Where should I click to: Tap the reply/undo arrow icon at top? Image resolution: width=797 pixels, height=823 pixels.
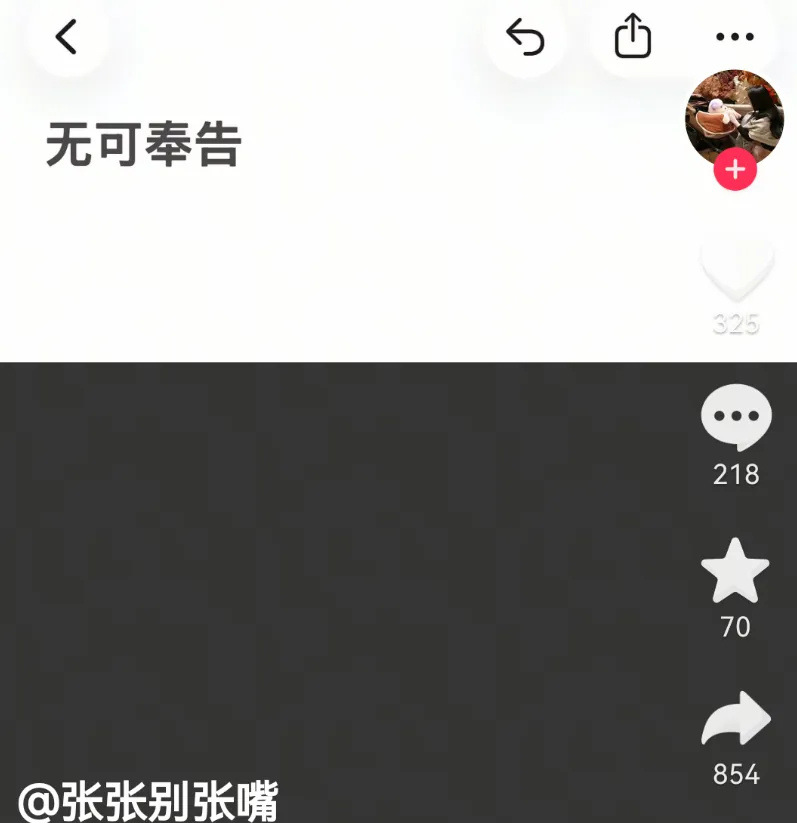[x=524, y=36]
